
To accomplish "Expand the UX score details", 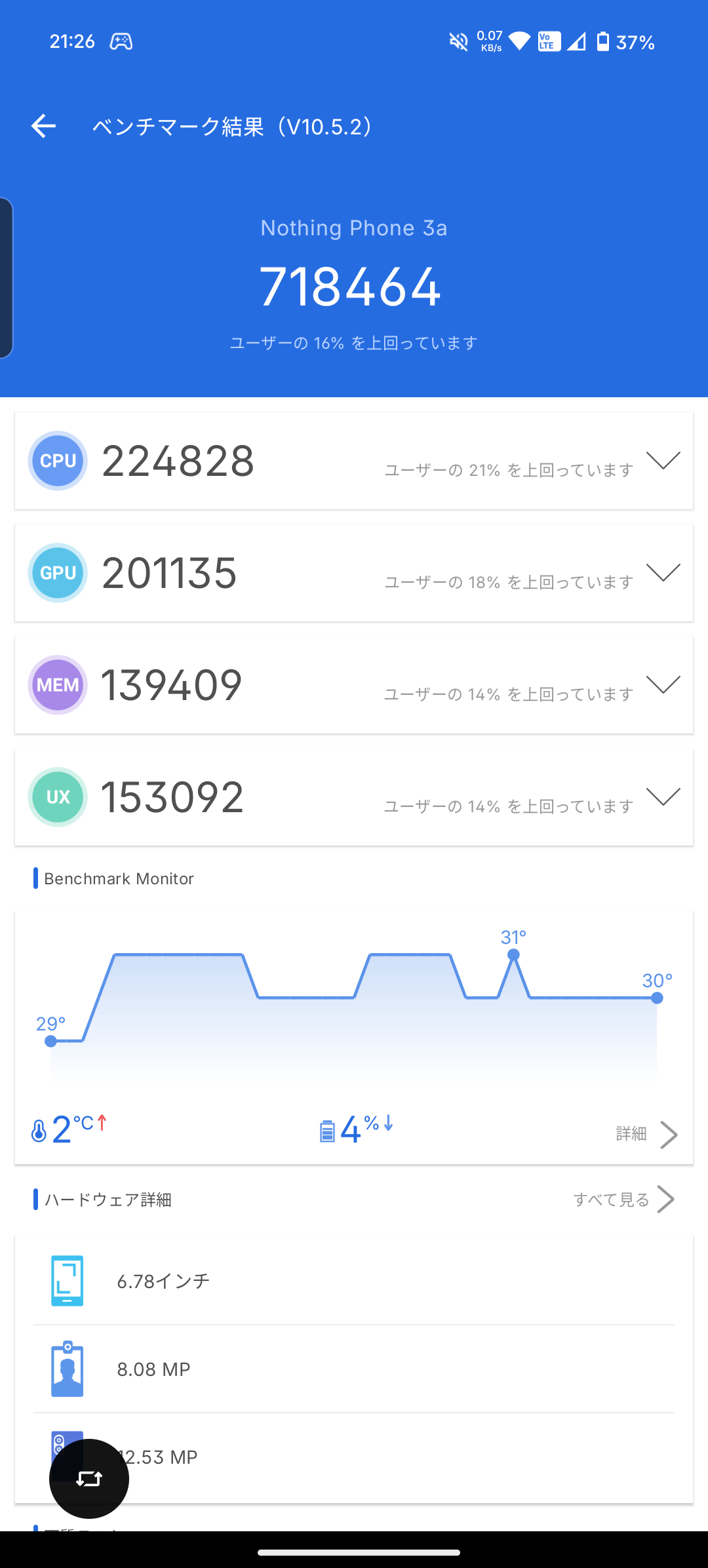I will [x=663, y=796].
